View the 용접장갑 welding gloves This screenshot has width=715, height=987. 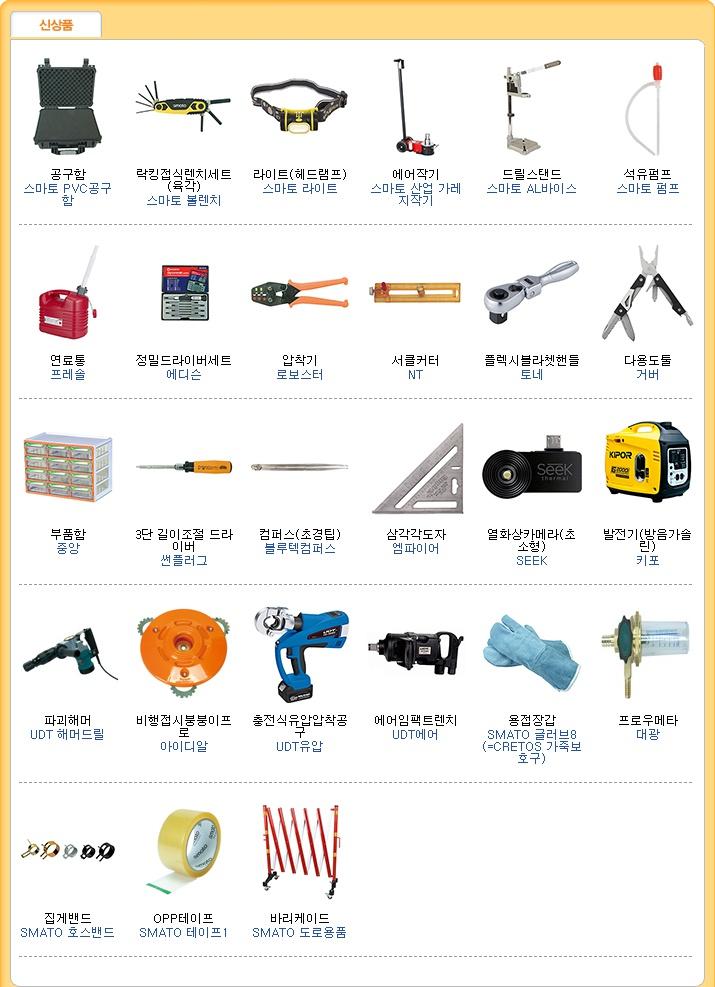[531, 650]
